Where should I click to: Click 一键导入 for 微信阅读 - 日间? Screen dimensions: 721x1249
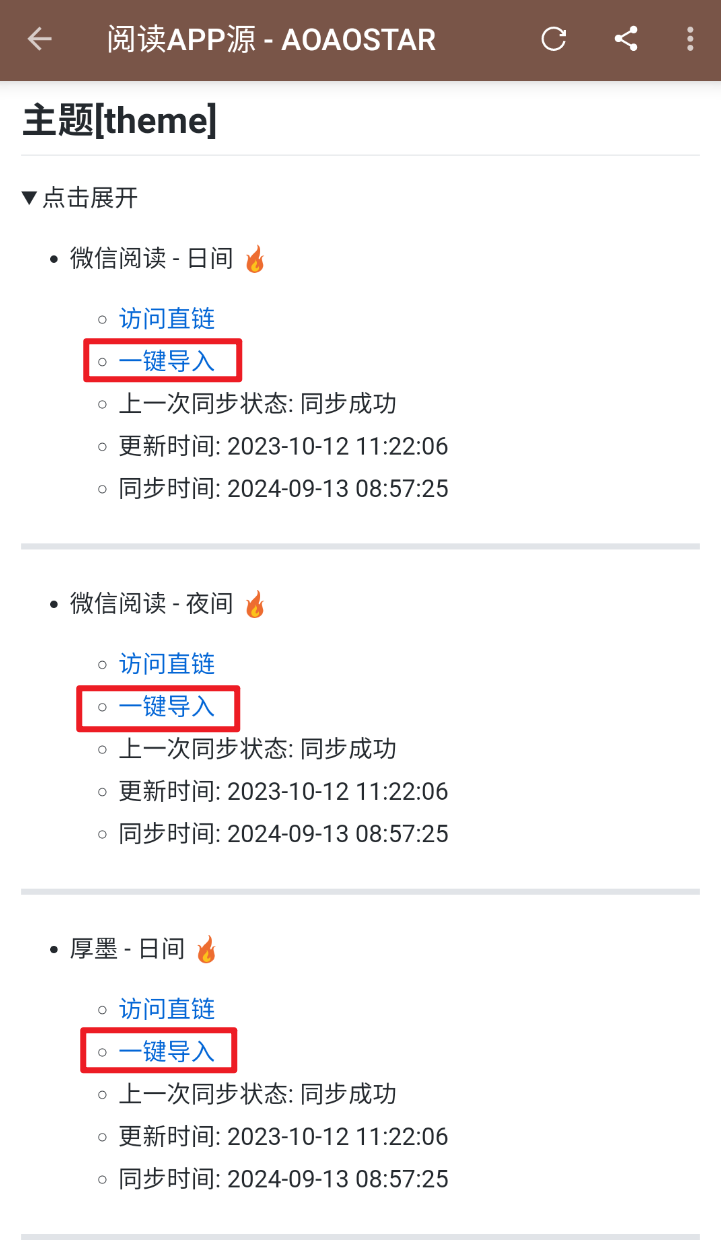pyautogui.click(x=166, y=360)
